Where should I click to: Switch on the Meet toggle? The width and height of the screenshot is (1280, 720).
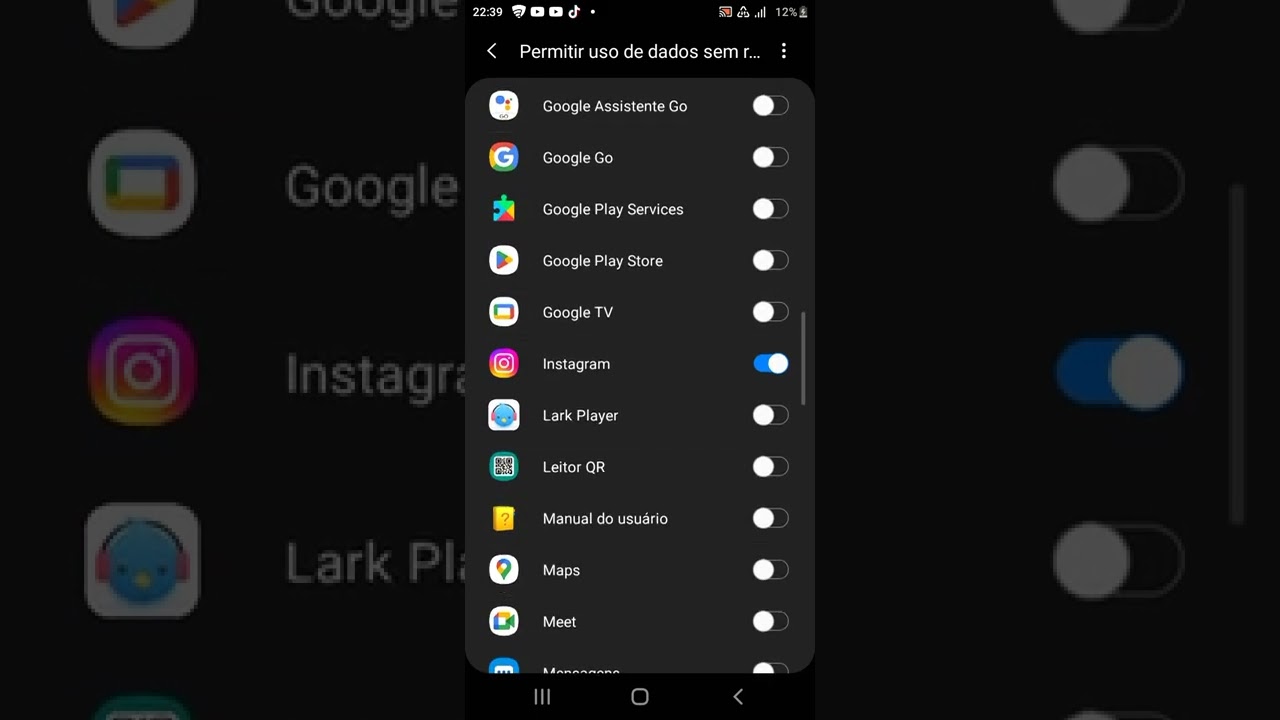point(770,622)
